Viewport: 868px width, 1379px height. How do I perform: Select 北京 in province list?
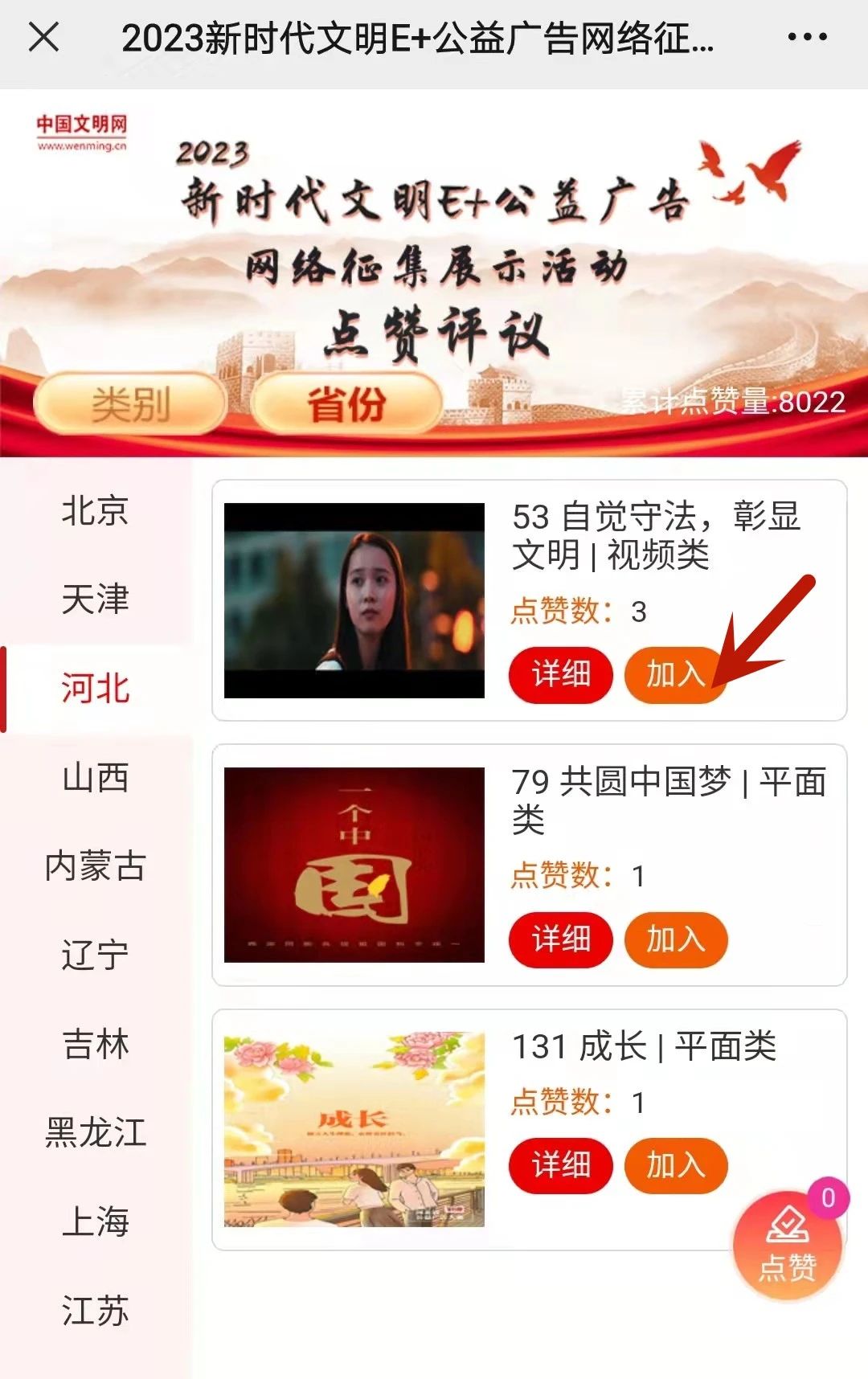(x=96, y=511)
